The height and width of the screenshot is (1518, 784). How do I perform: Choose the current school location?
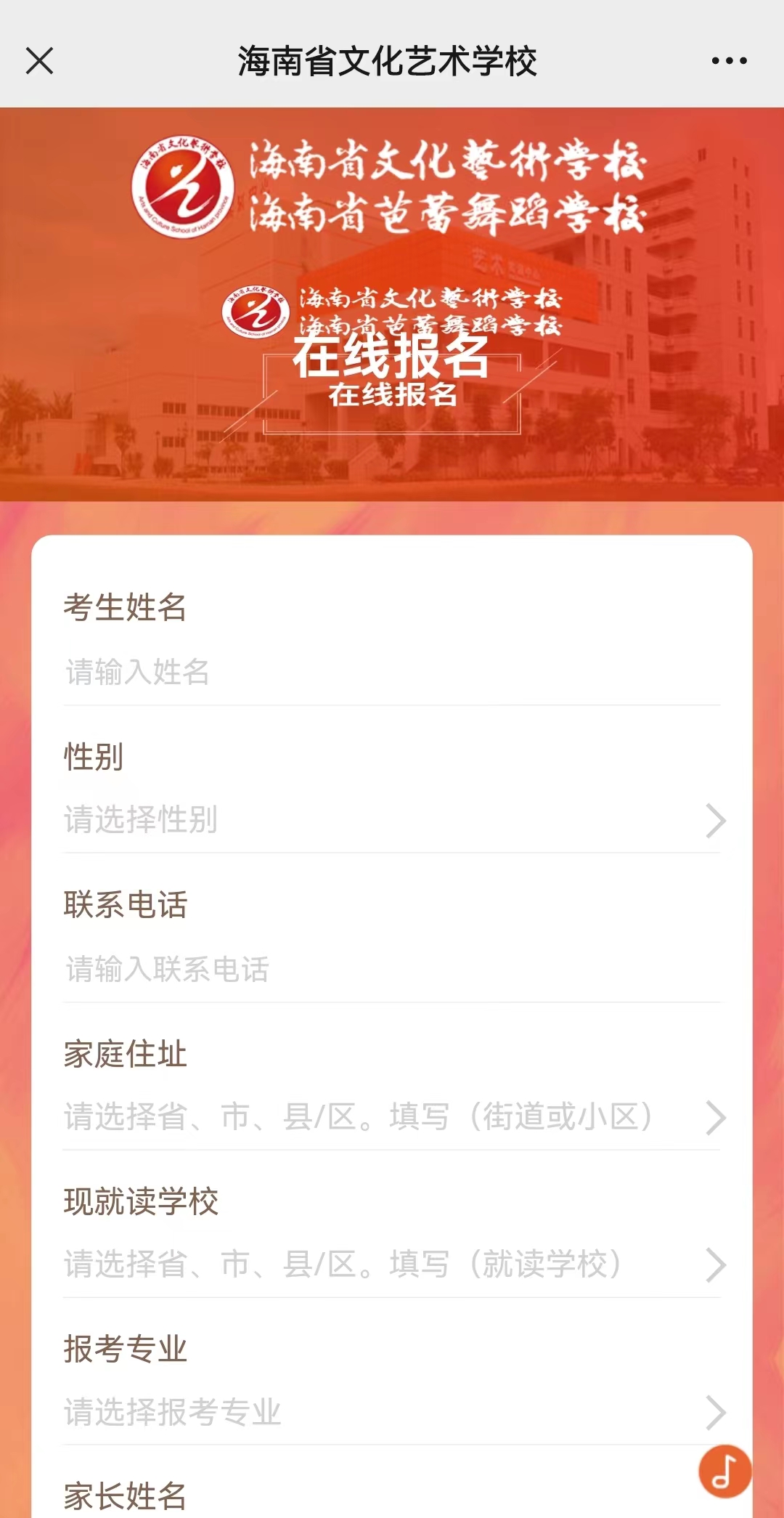click(x=392, y=1265)
